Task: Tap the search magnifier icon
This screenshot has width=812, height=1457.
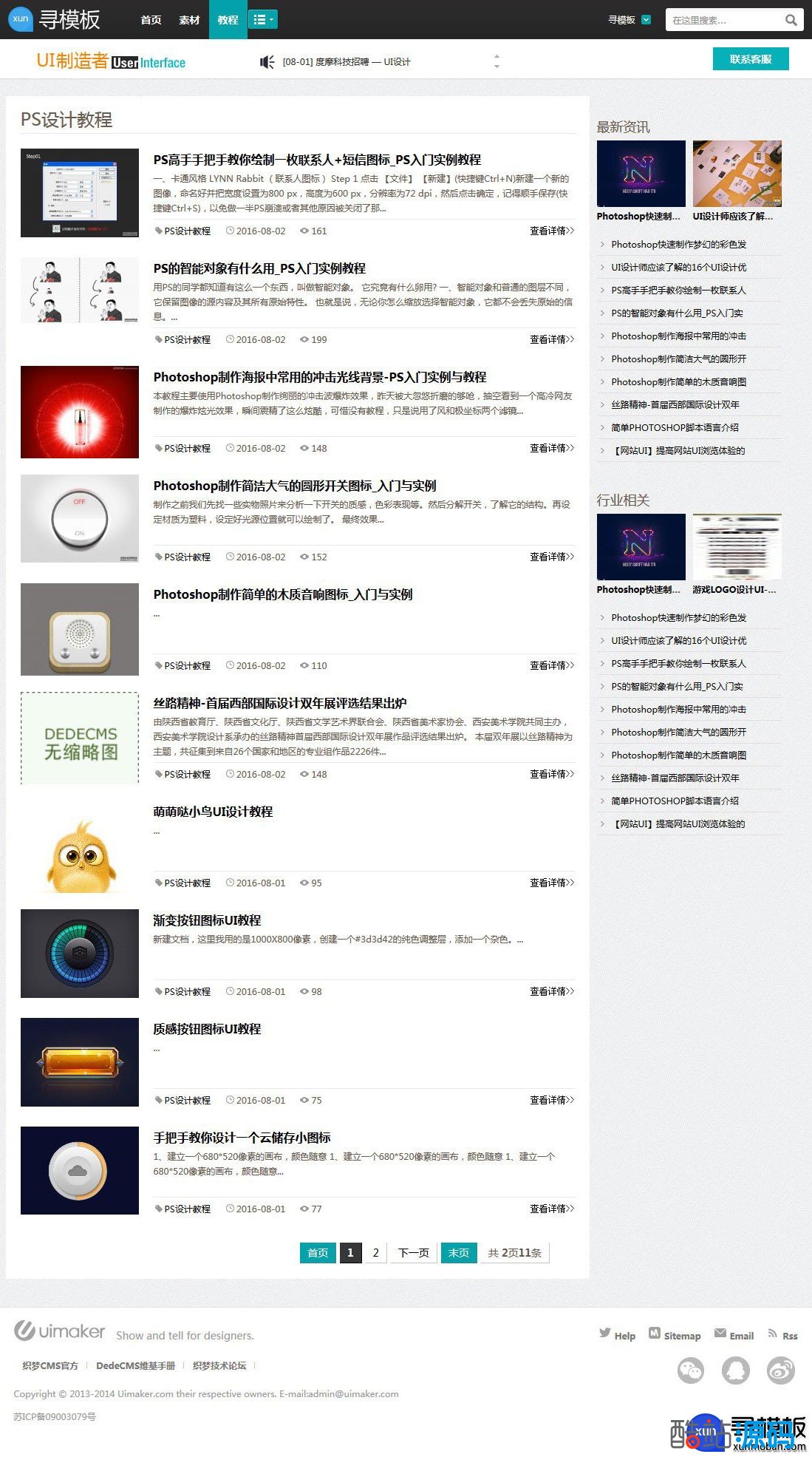Action: (791, 20)
